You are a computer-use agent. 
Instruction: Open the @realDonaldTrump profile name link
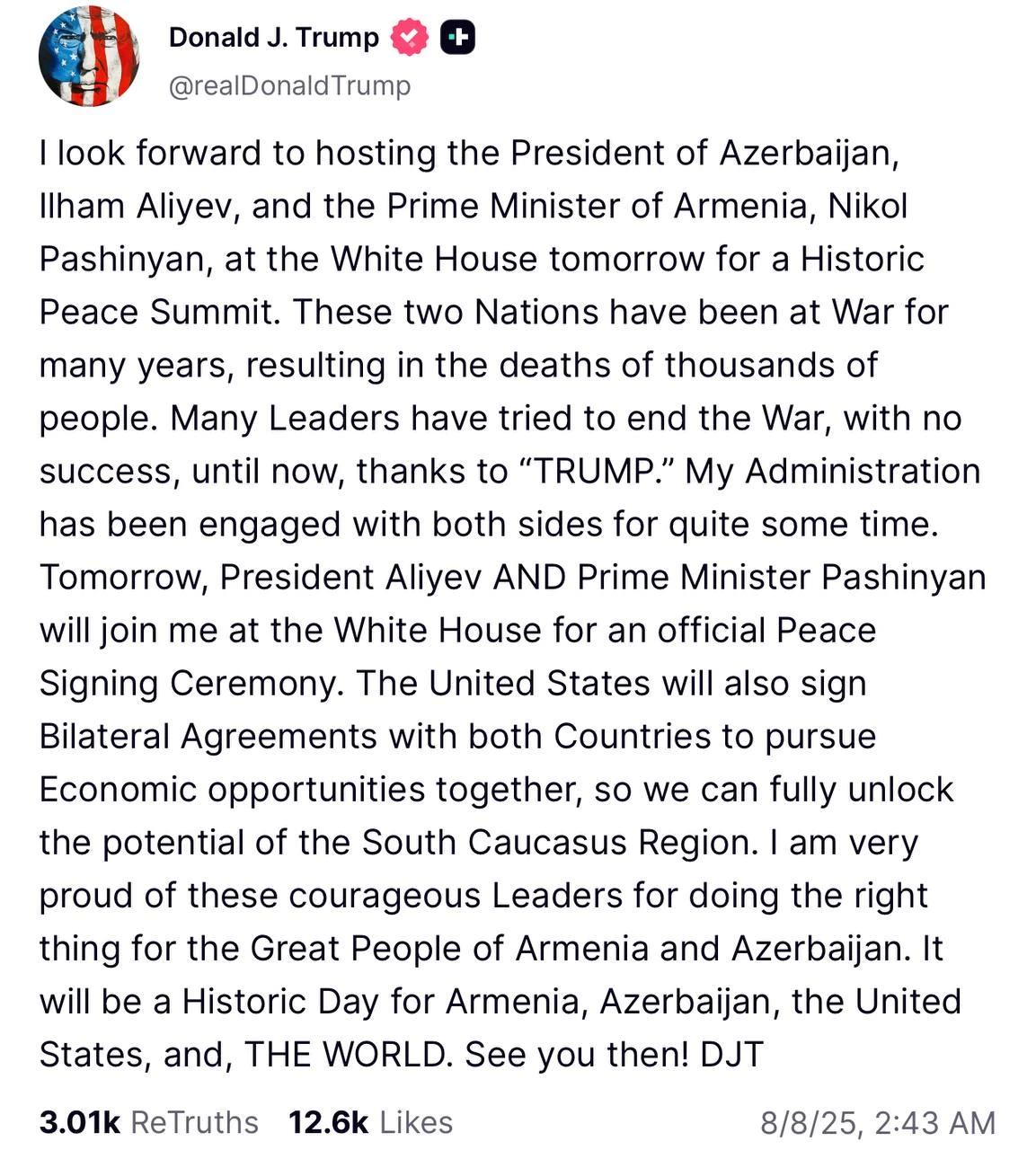point(289,85)
